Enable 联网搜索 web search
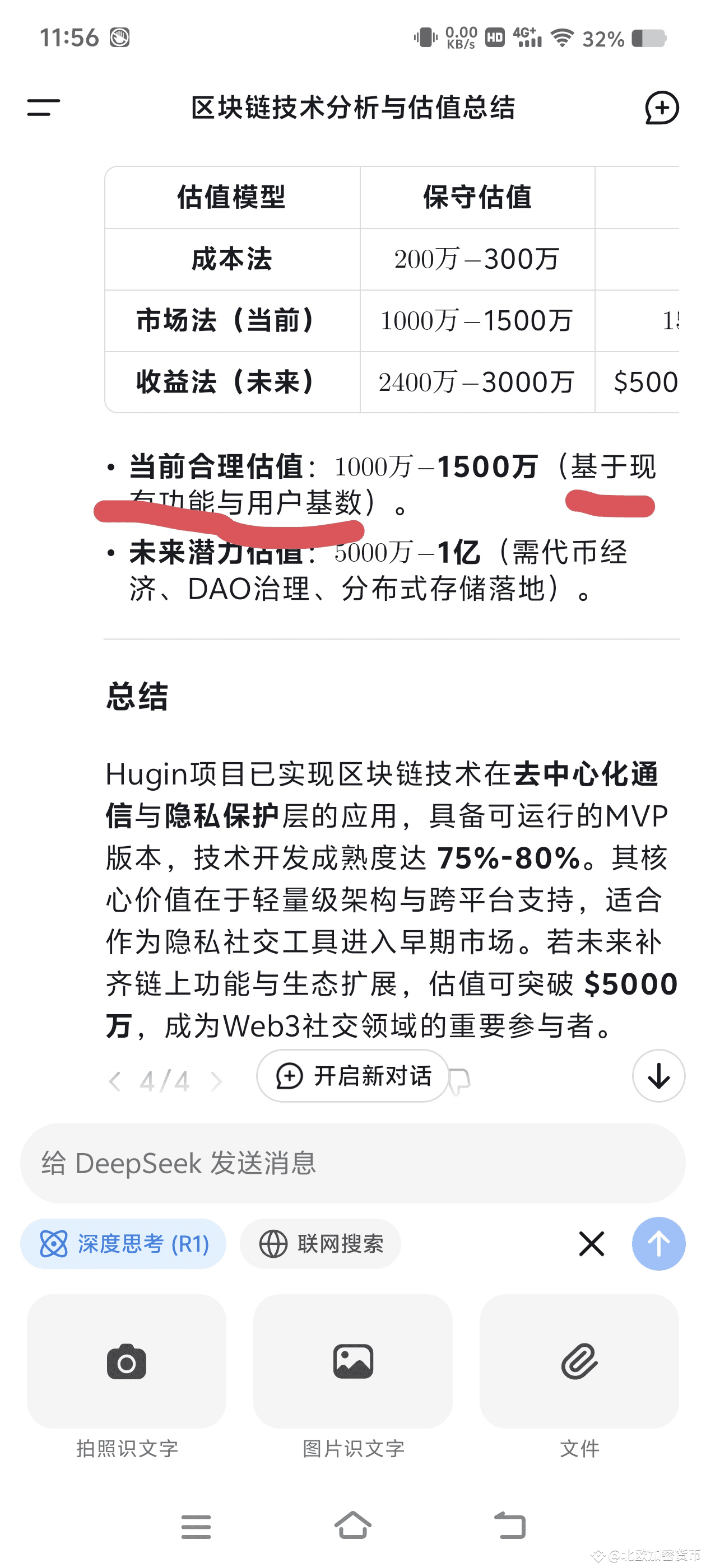Screen dimensions: 706x1568 point(321,1244)
